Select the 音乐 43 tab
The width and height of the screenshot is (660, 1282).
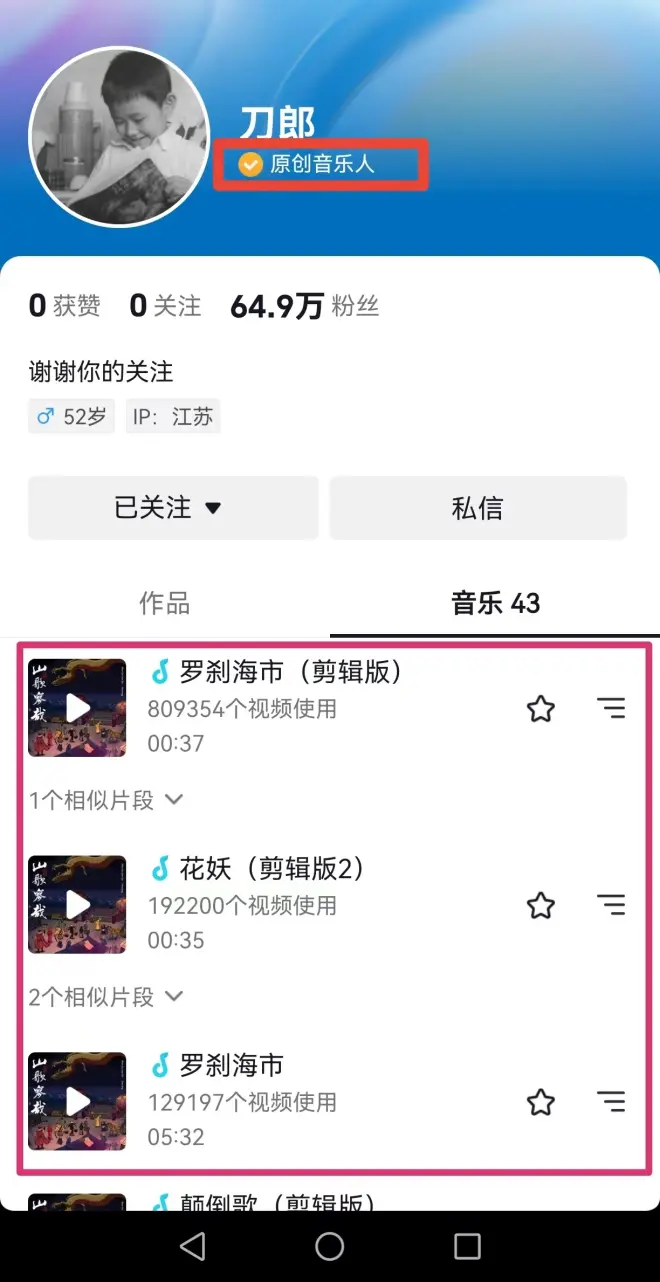(495, 603)
